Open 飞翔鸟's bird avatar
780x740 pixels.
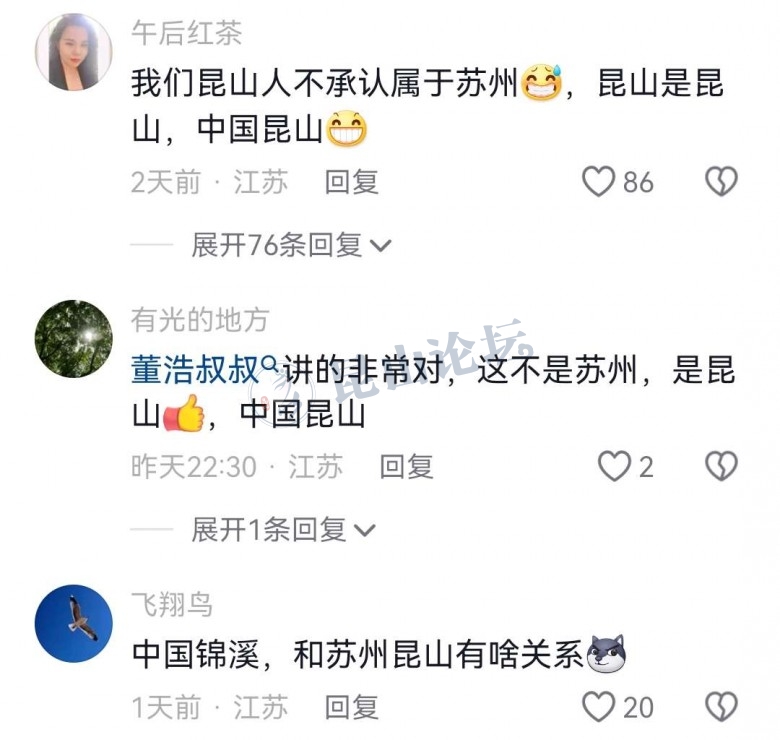point(73,623)
